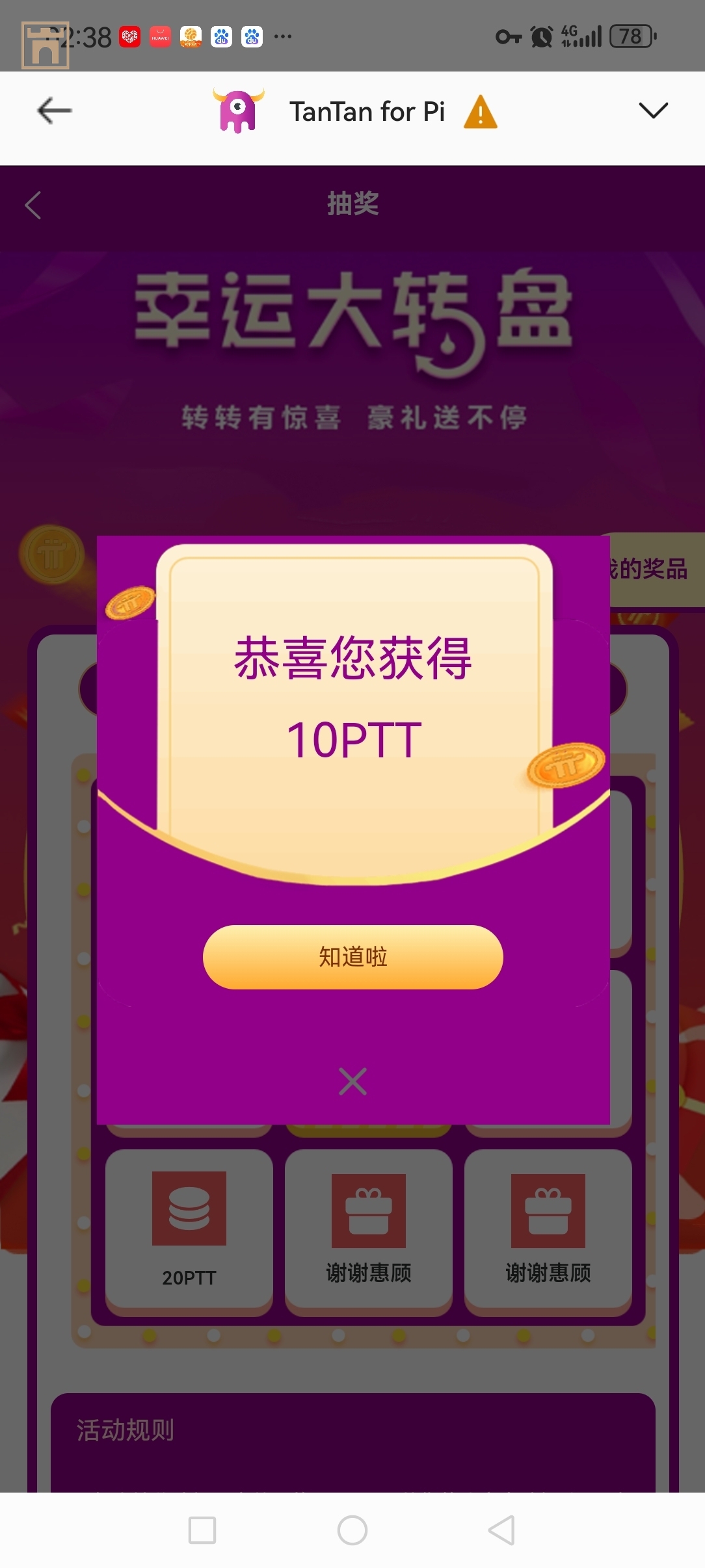The image size is (705, 1568).
Task: Open the warning triangle icon
Action: 481,112
